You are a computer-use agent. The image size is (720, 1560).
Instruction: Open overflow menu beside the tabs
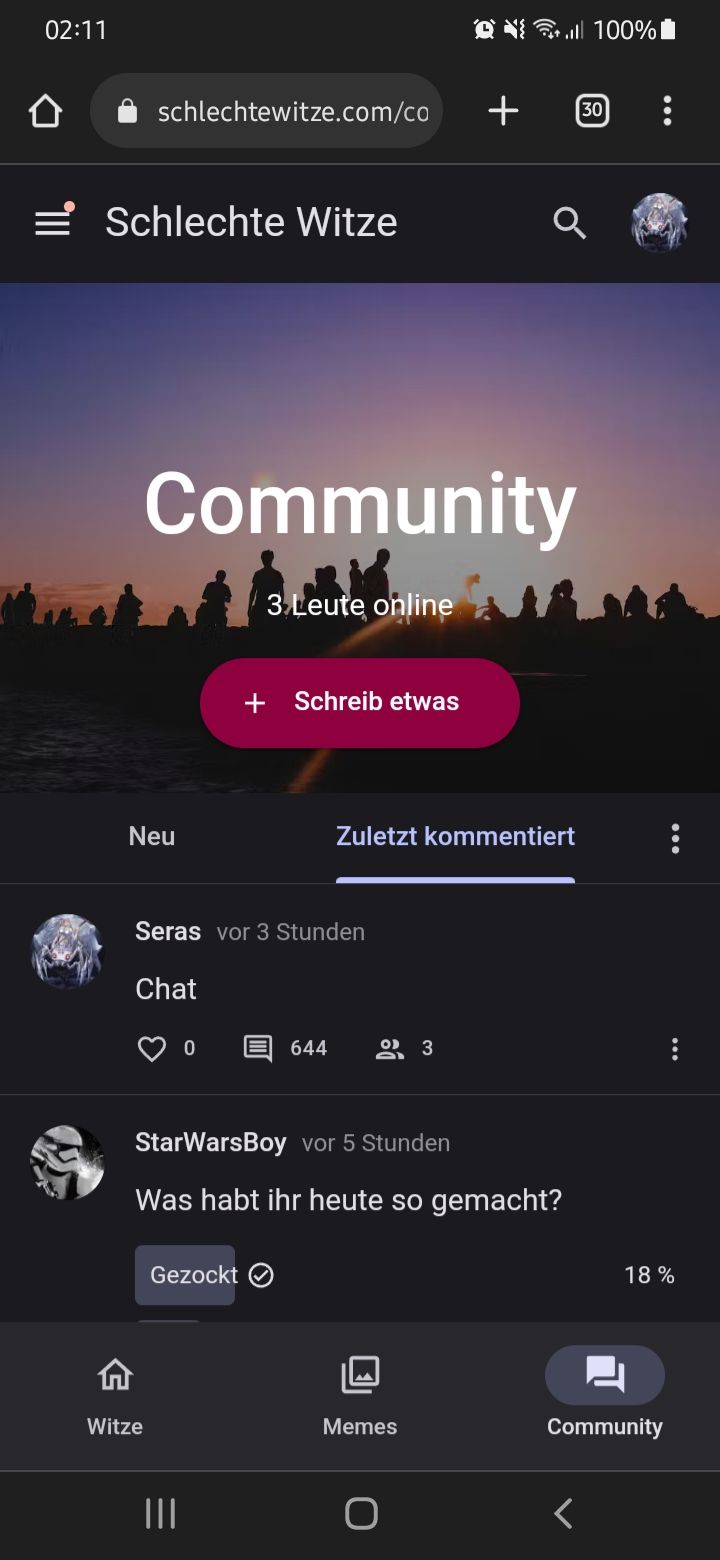[675, 838]
